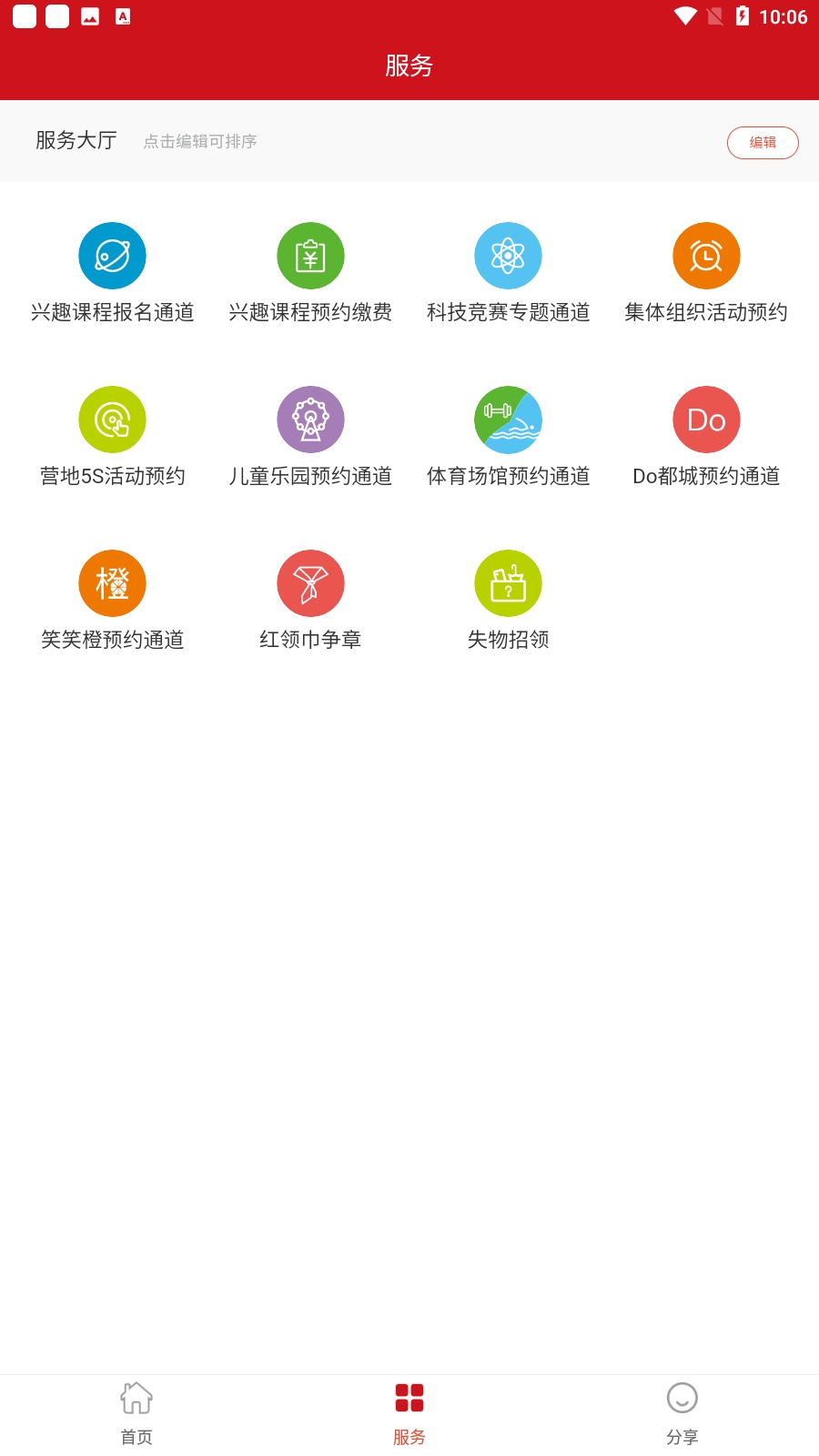
Task: Tap the 点击编辑可排序 hint text
Action: (x=200, y=142)
